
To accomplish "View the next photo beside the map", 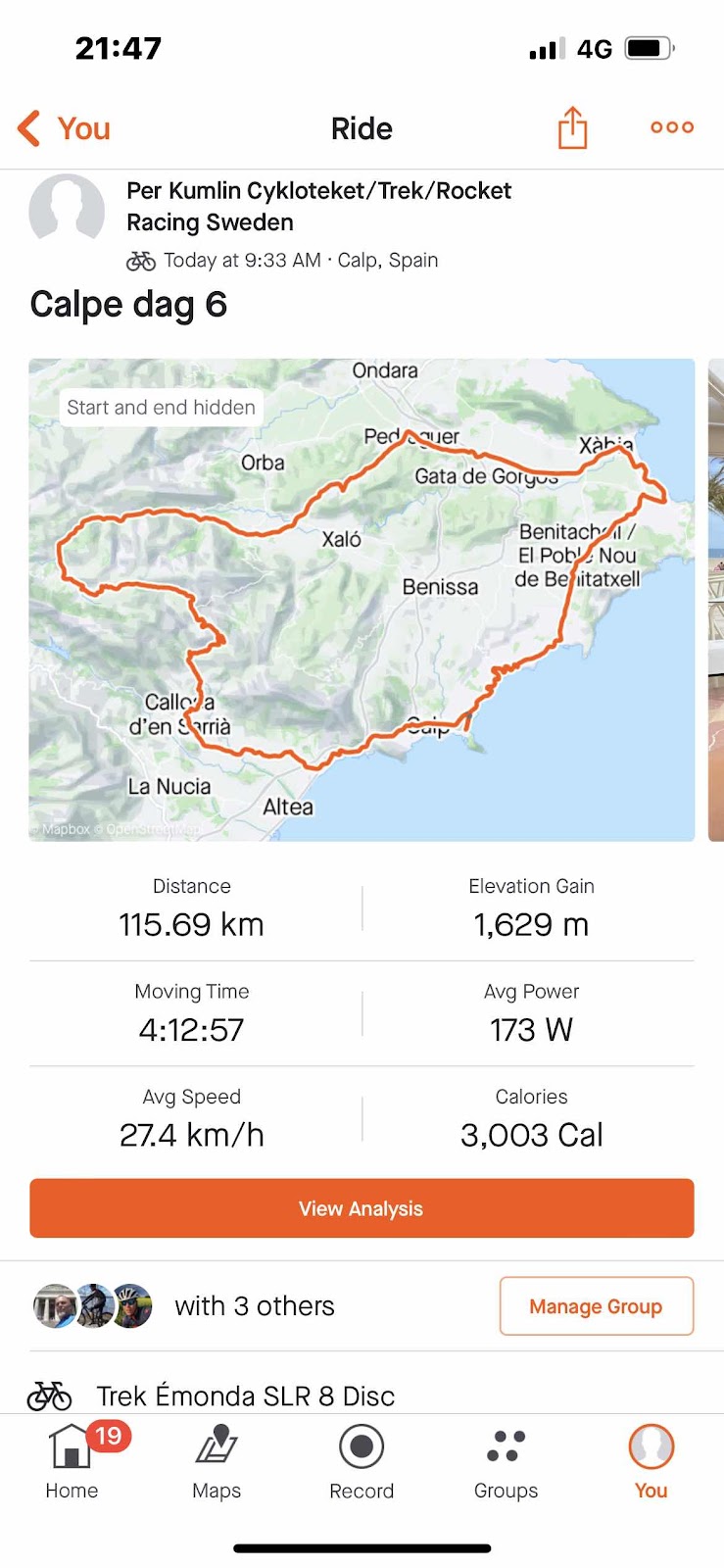I will click(715, 599).
